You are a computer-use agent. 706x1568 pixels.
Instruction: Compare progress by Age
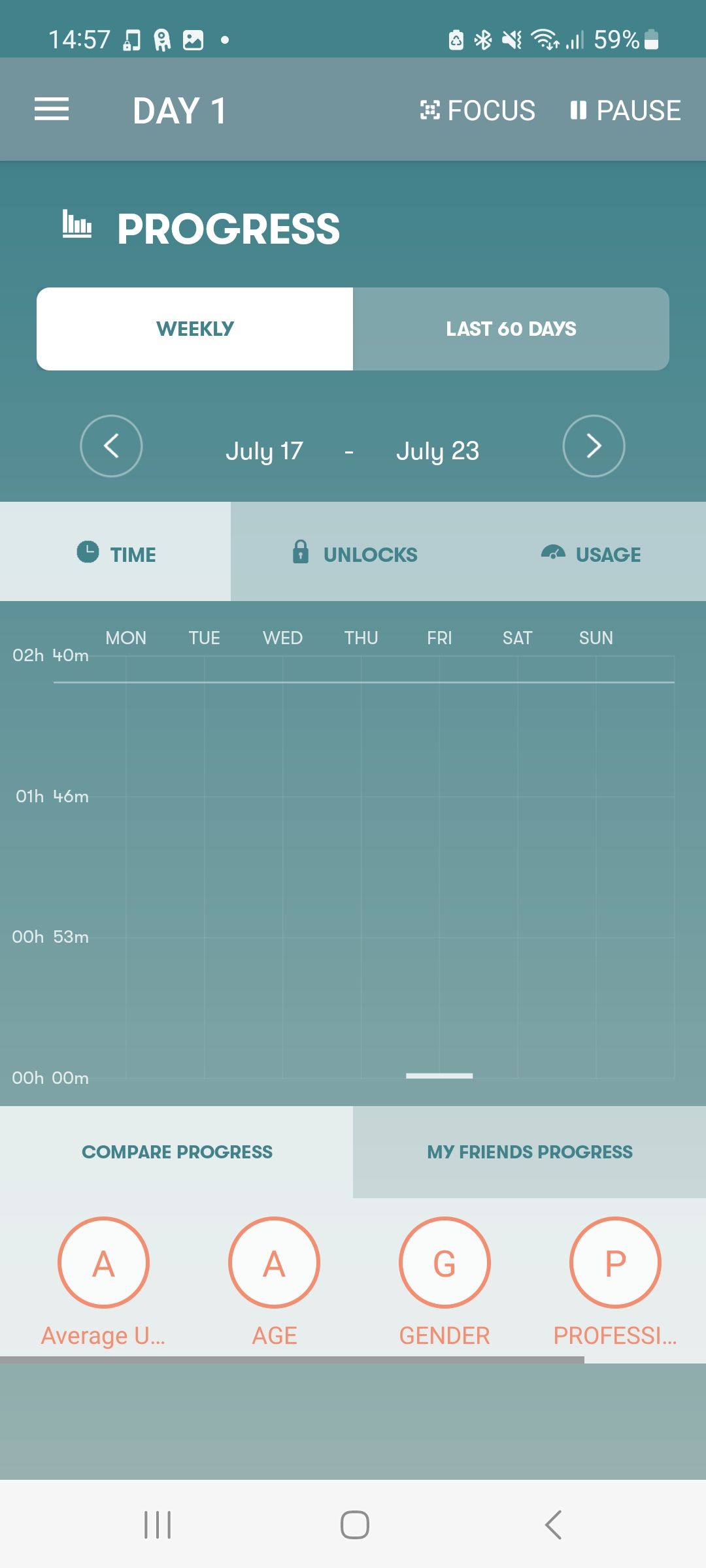[274, 1263]
